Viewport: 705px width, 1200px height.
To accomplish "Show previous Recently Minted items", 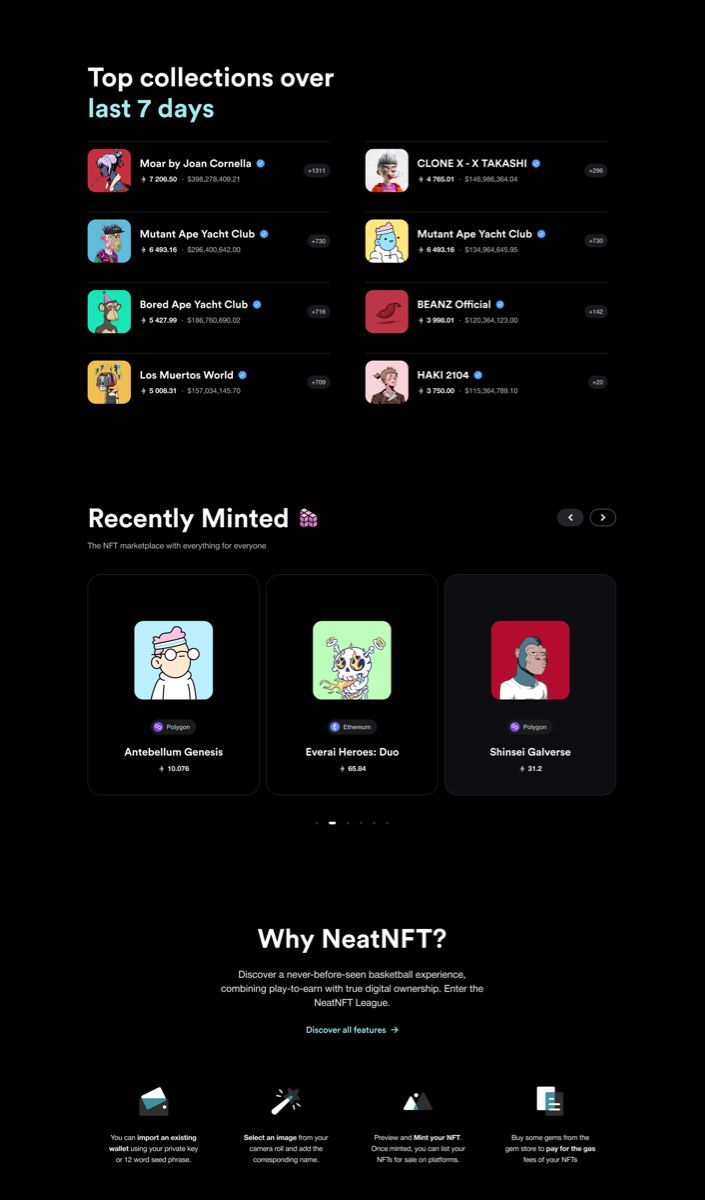I will click(x=570, y=517).
